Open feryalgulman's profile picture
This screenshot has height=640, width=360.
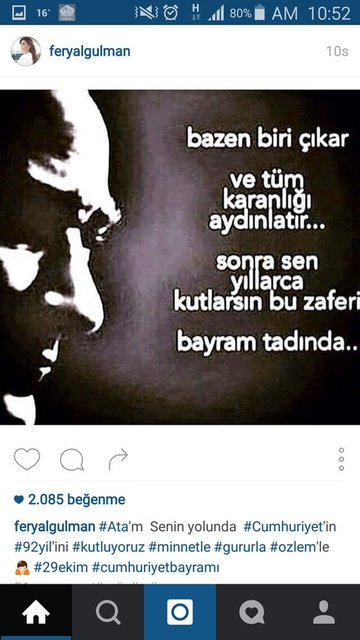click(x=26, y=51)
